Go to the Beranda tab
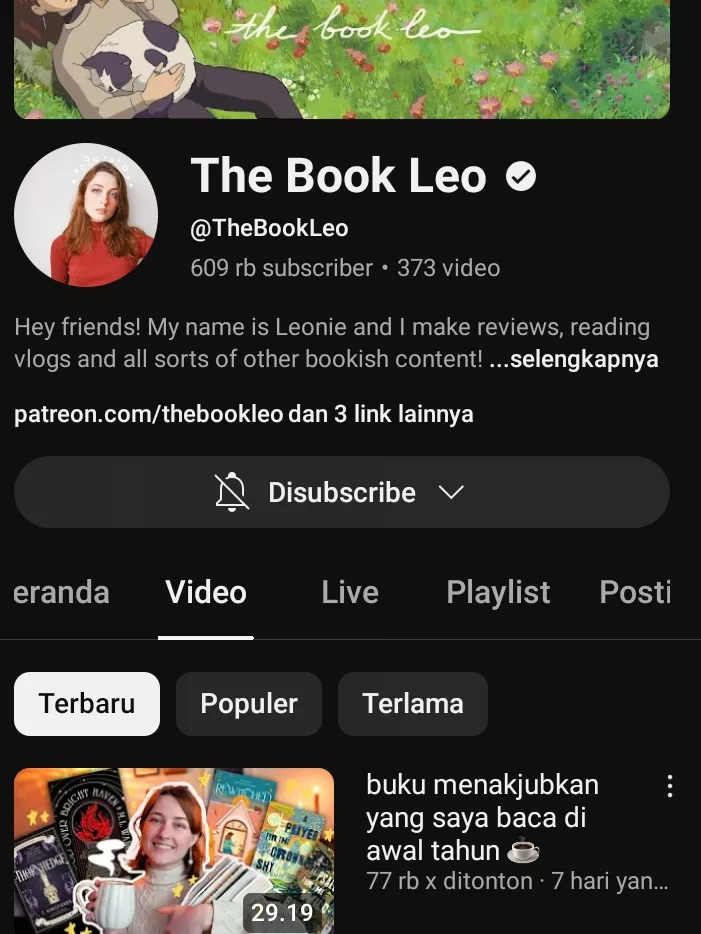The width and height of the screenshot is (701, 934). 62,592
